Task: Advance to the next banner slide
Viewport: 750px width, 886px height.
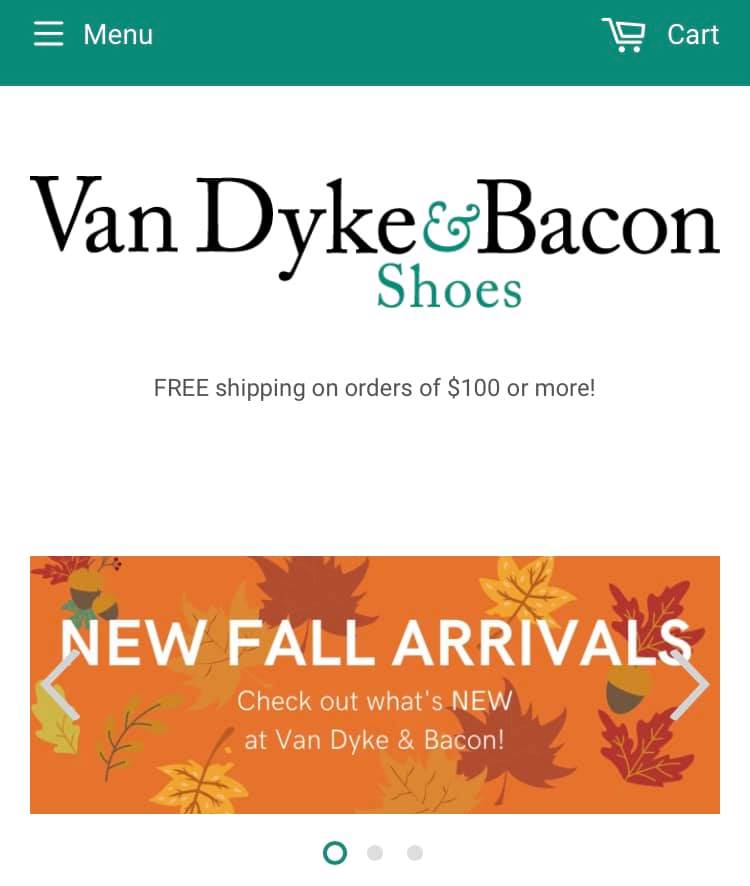Action: (690, 685)
